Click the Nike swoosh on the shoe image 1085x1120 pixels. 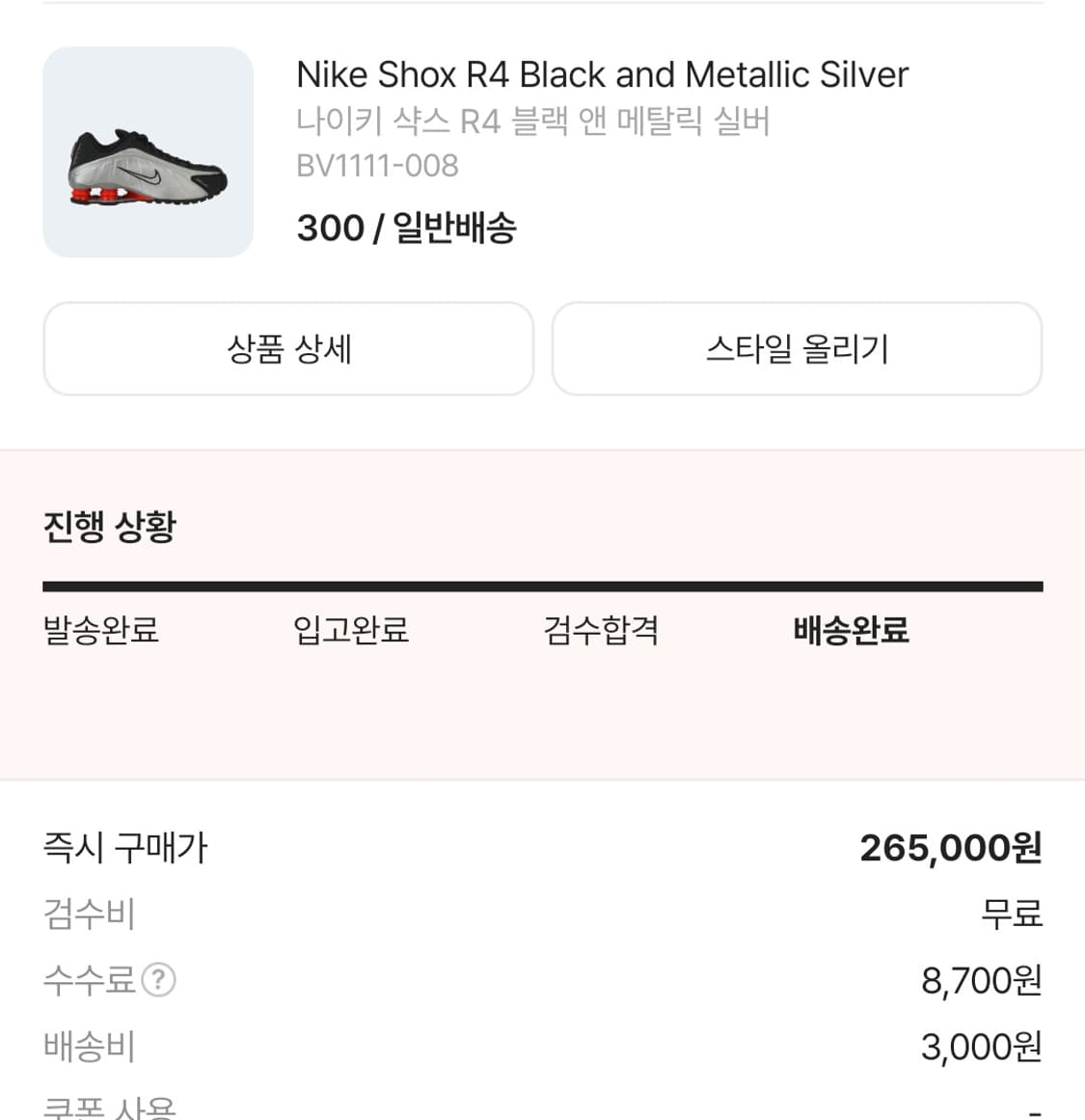coord(145,178)
